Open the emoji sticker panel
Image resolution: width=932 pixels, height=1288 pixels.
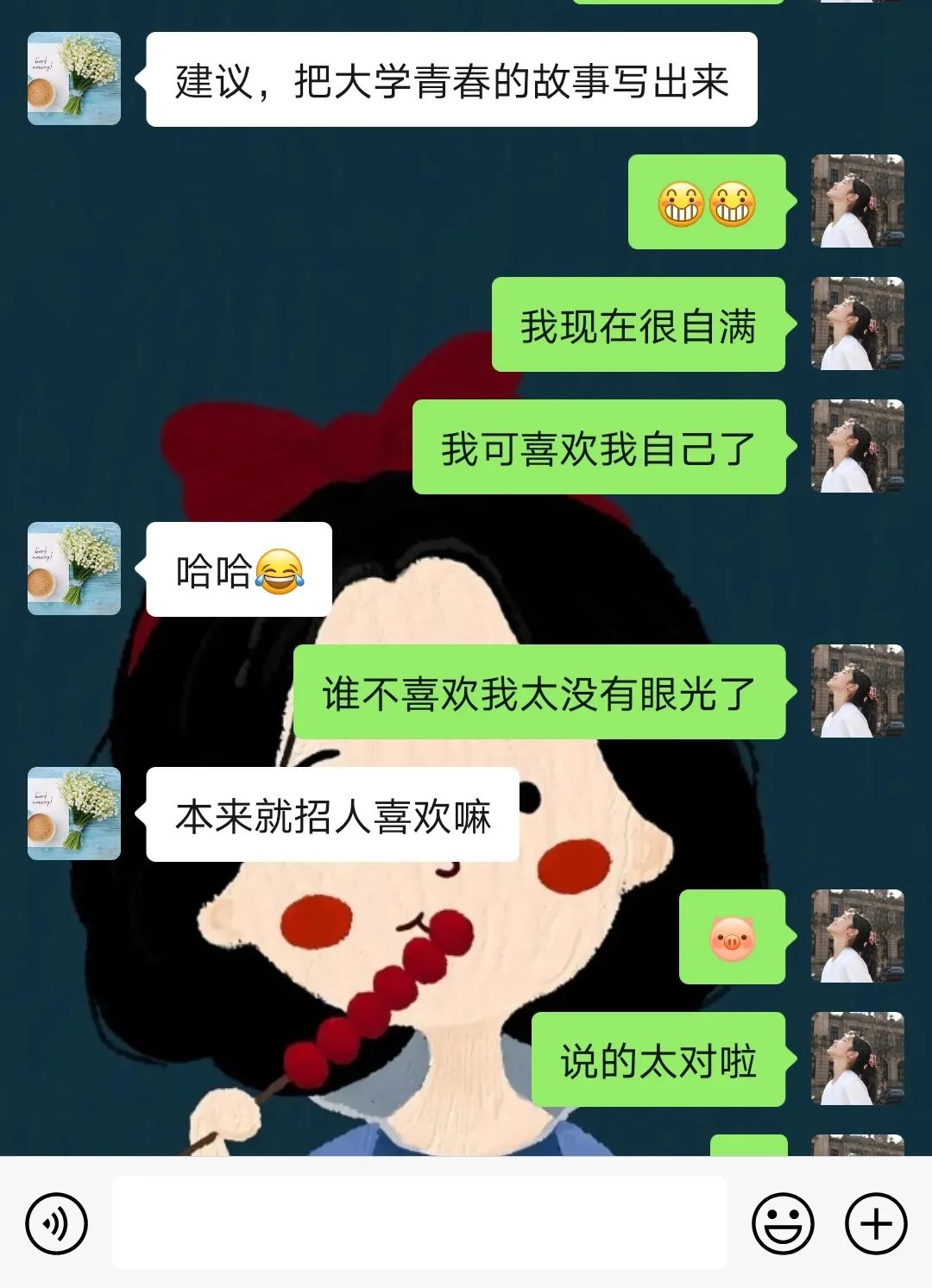click(x=783, y=1223)
